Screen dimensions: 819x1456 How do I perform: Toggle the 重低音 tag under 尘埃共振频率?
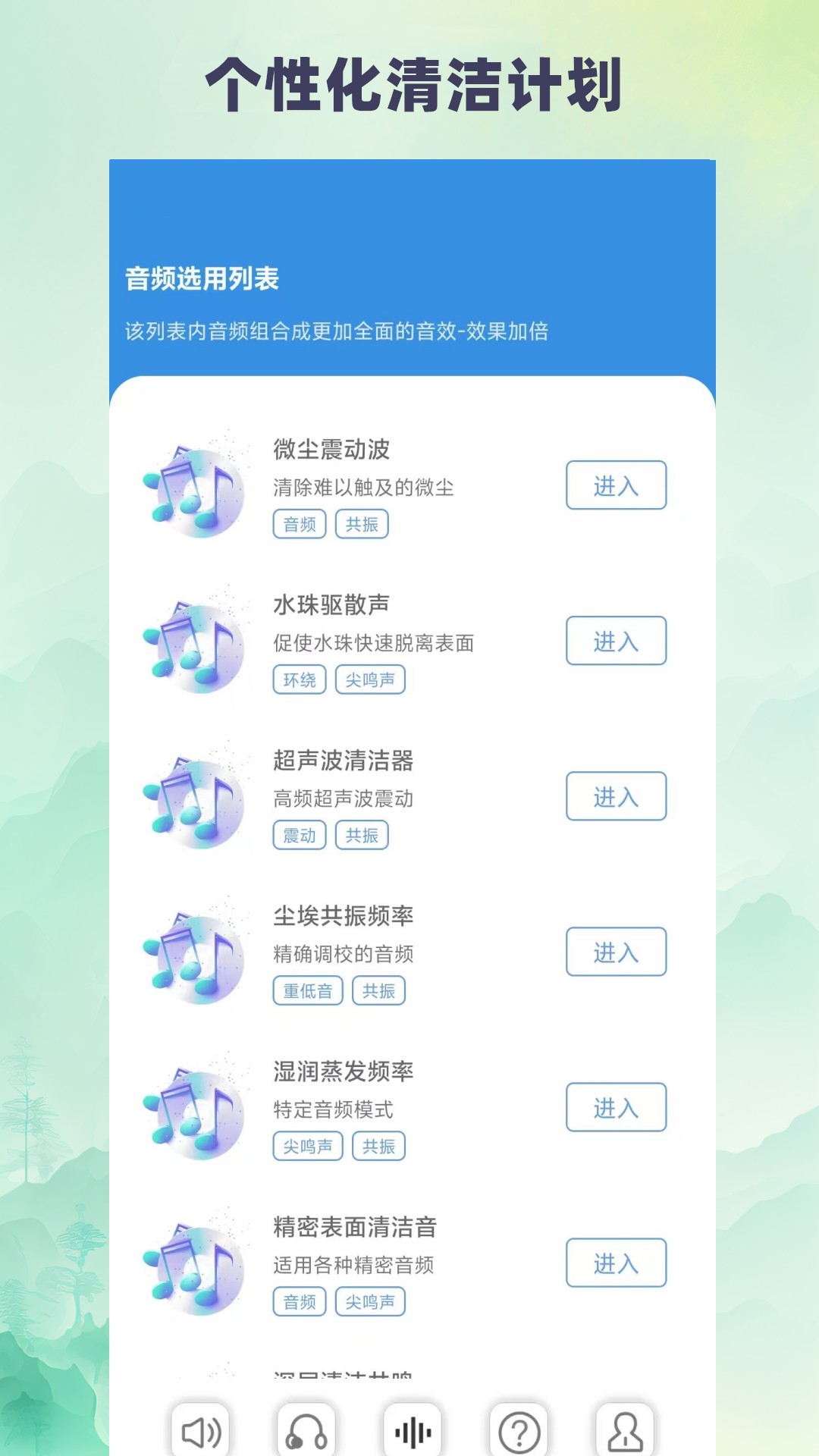(x=308, y=990)
